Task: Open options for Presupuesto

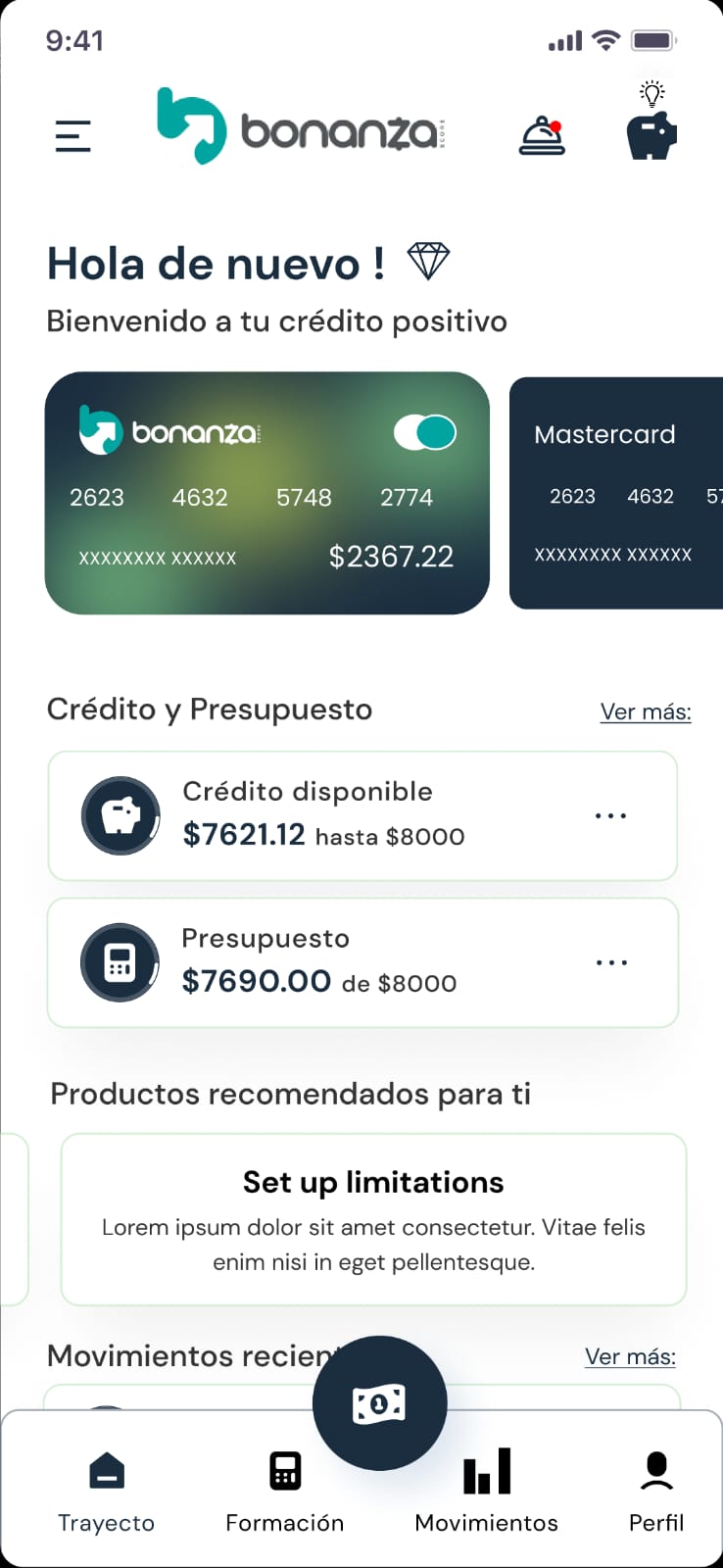Action: [611, 962]
